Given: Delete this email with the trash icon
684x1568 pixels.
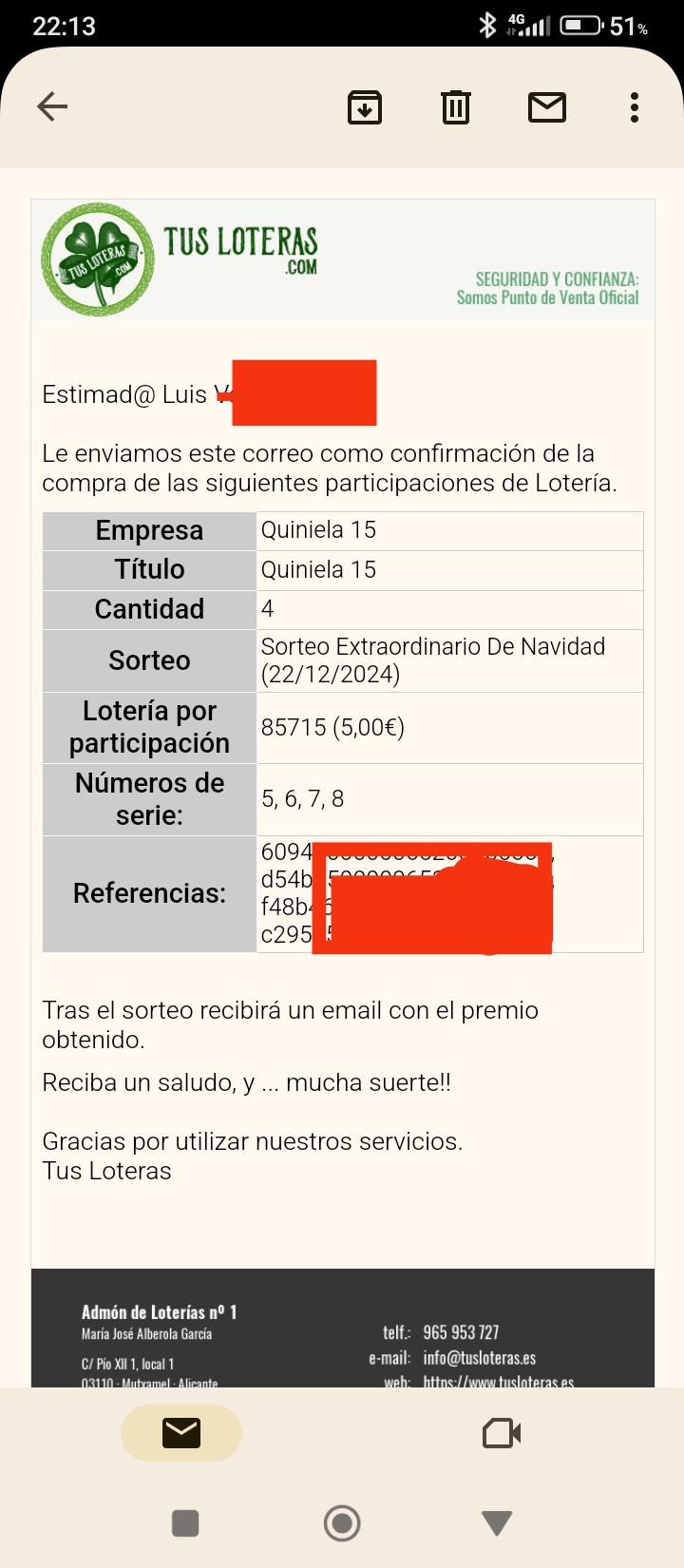Looking at the screenshot, I should tap(456, 106).
